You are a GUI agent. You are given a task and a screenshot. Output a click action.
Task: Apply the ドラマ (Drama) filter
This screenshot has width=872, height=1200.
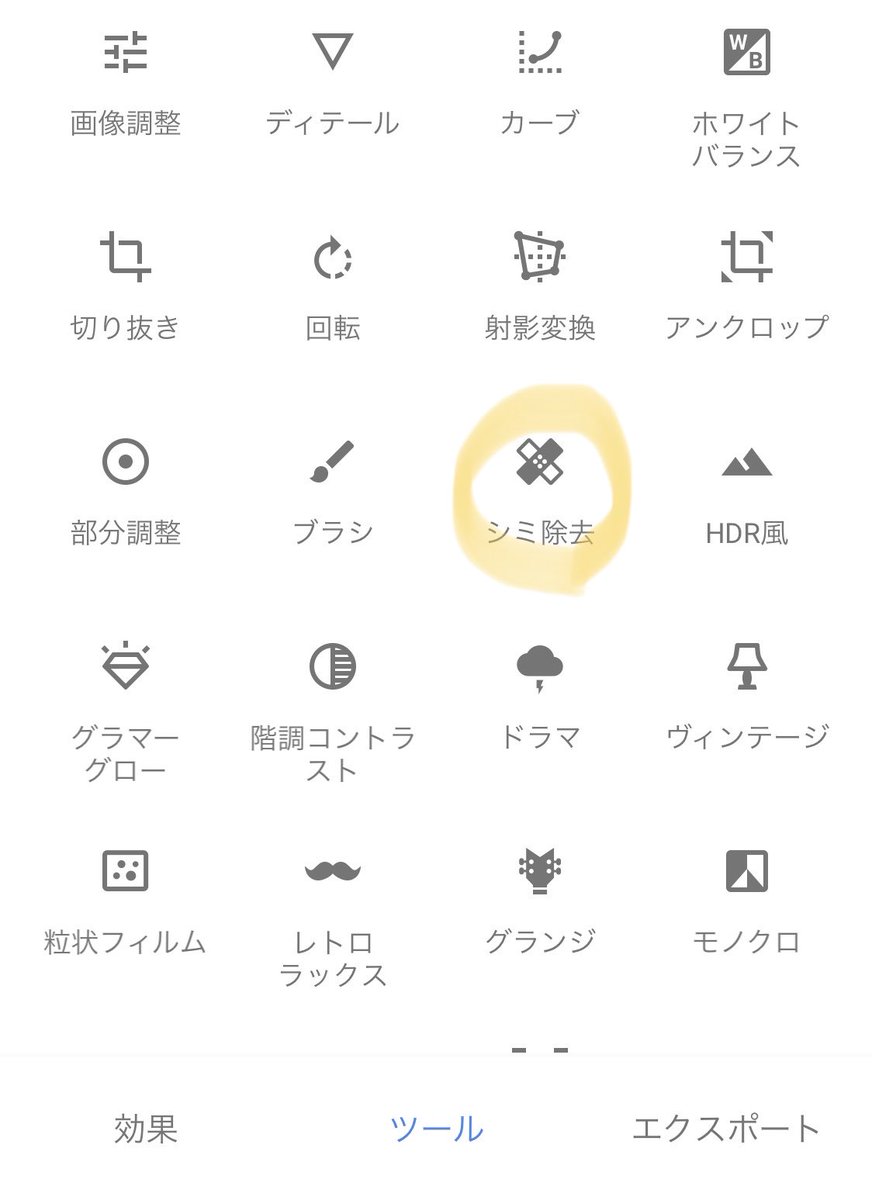(x=541, y=695)
